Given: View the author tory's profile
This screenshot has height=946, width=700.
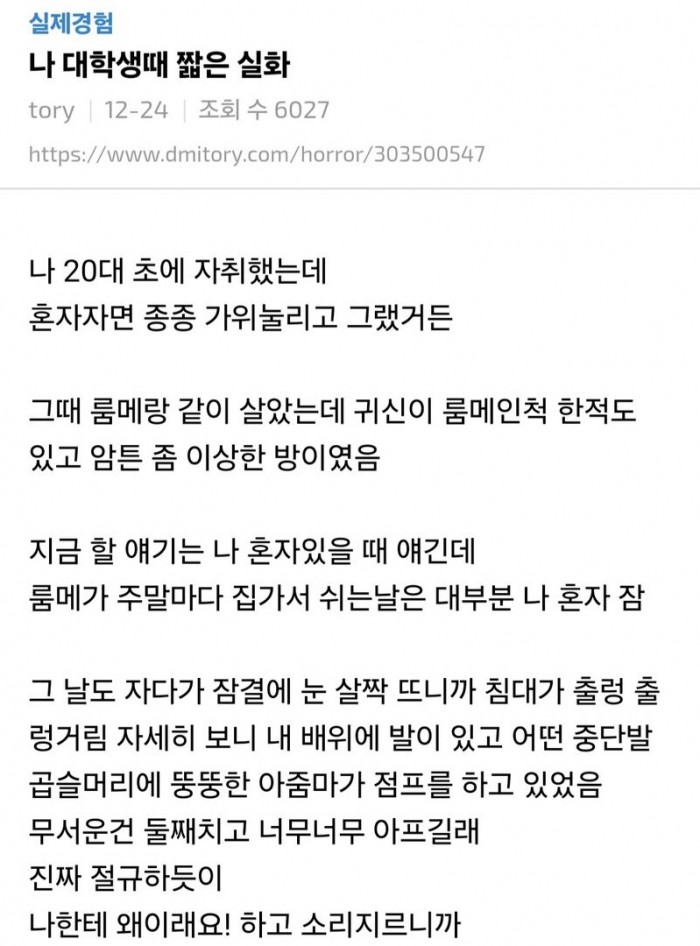Looking at the screenshot, I should [x=51, y=110].
